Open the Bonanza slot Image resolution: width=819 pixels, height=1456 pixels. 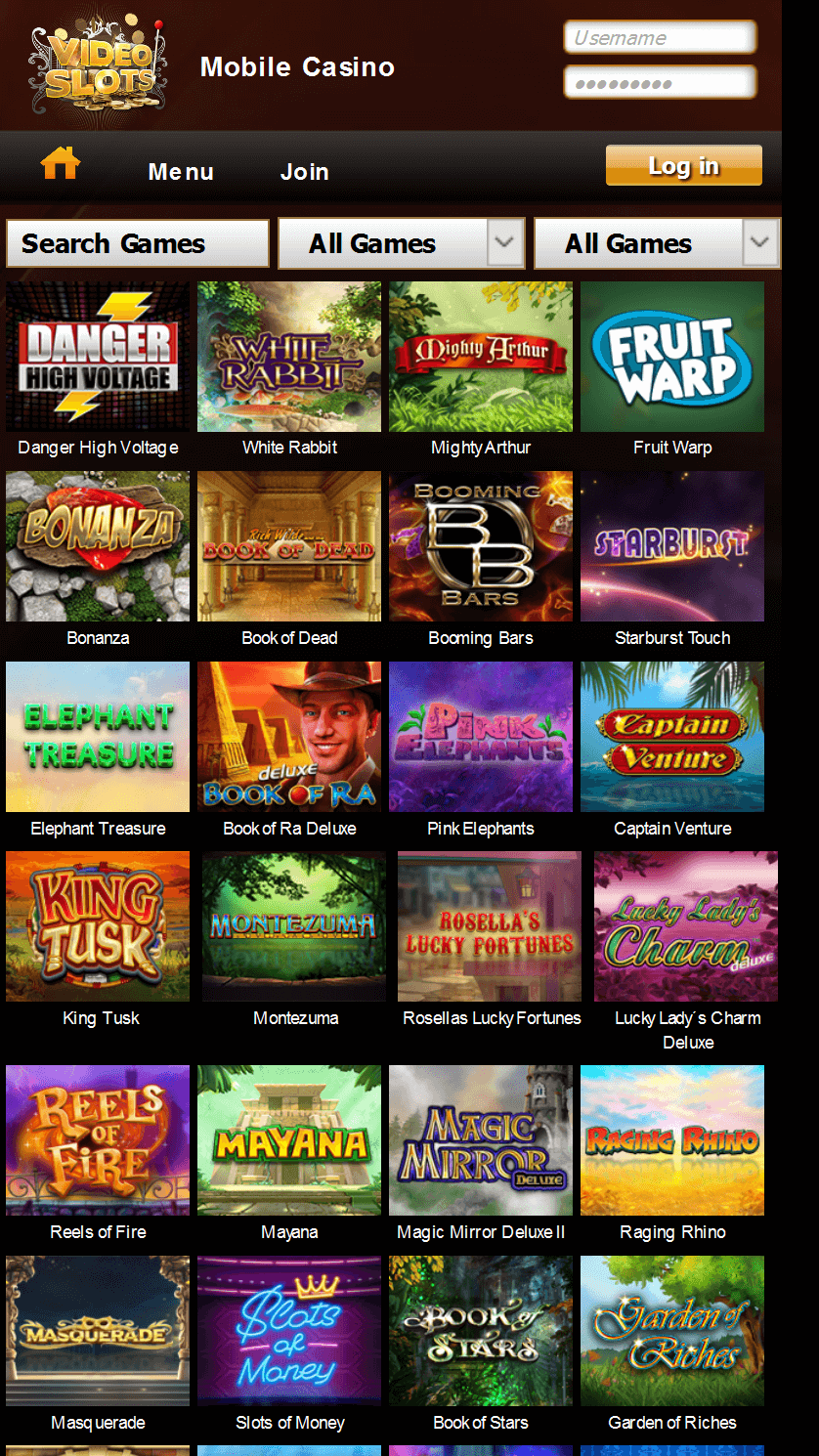tap(98, 547)
